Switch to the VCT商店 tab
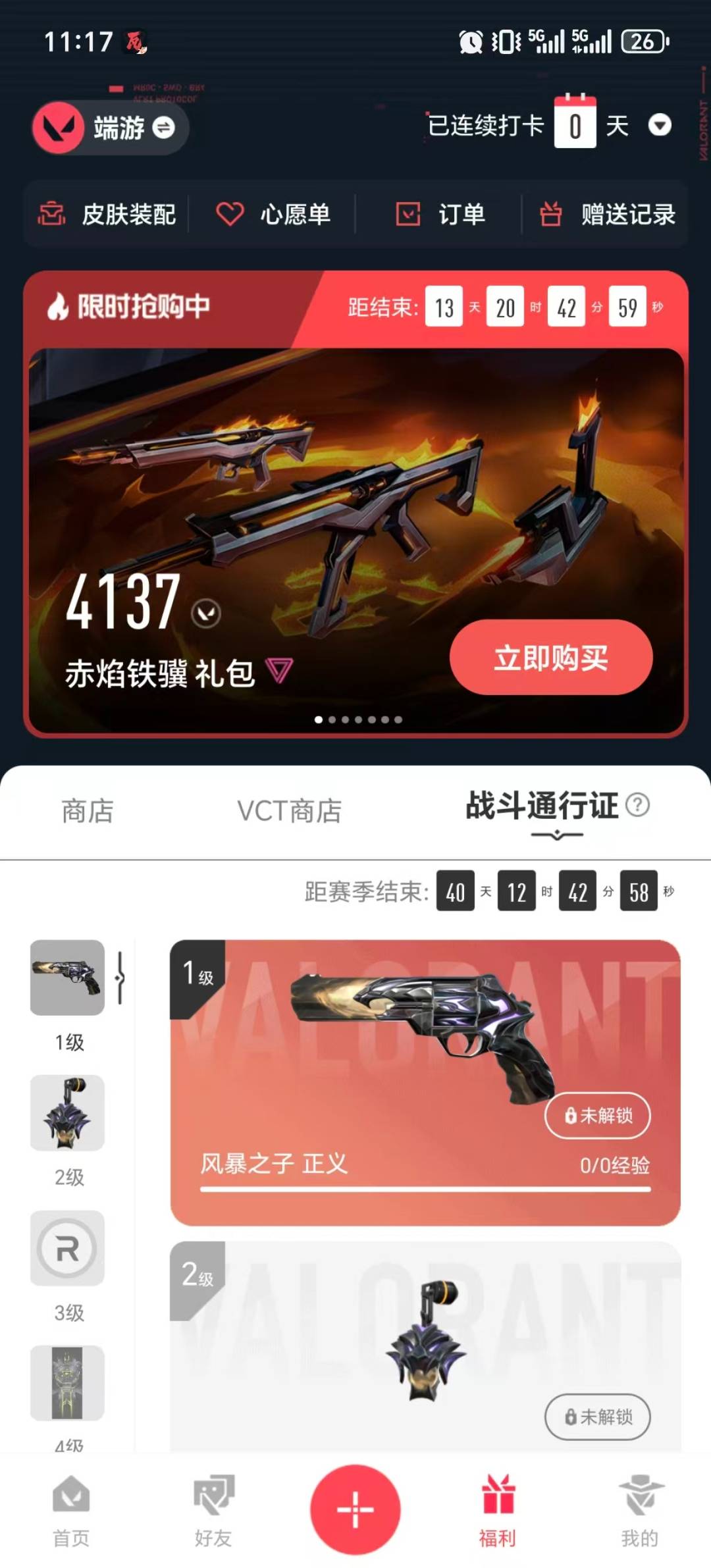Screen dimensions: 711x1568 [x=290, y=811]
